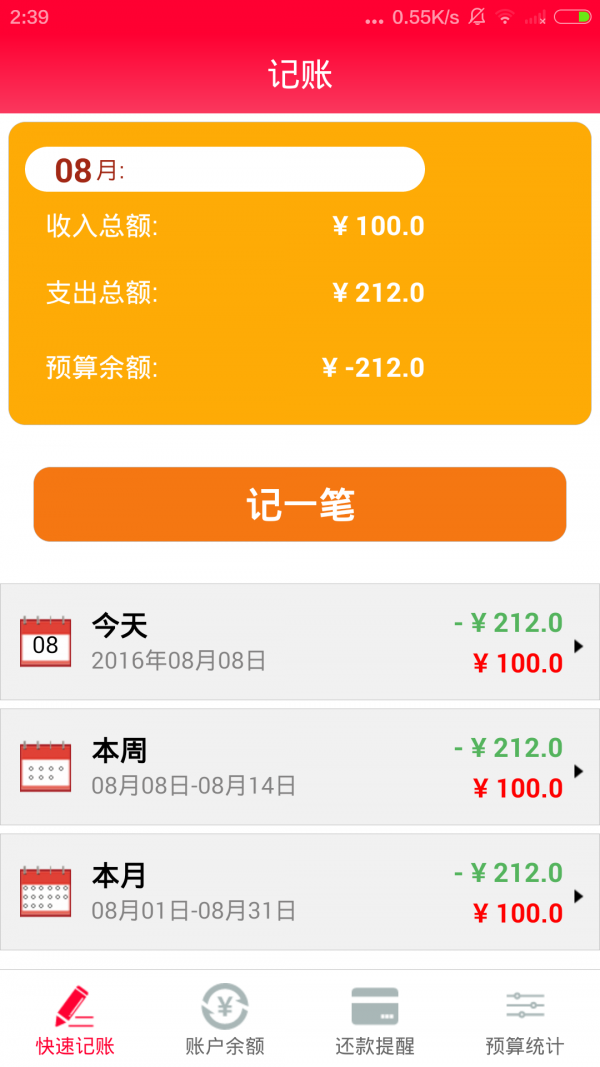Open the 08月 monthly summary card
The width and height of the screenshot is (600, 1067).
coord(300,274)
